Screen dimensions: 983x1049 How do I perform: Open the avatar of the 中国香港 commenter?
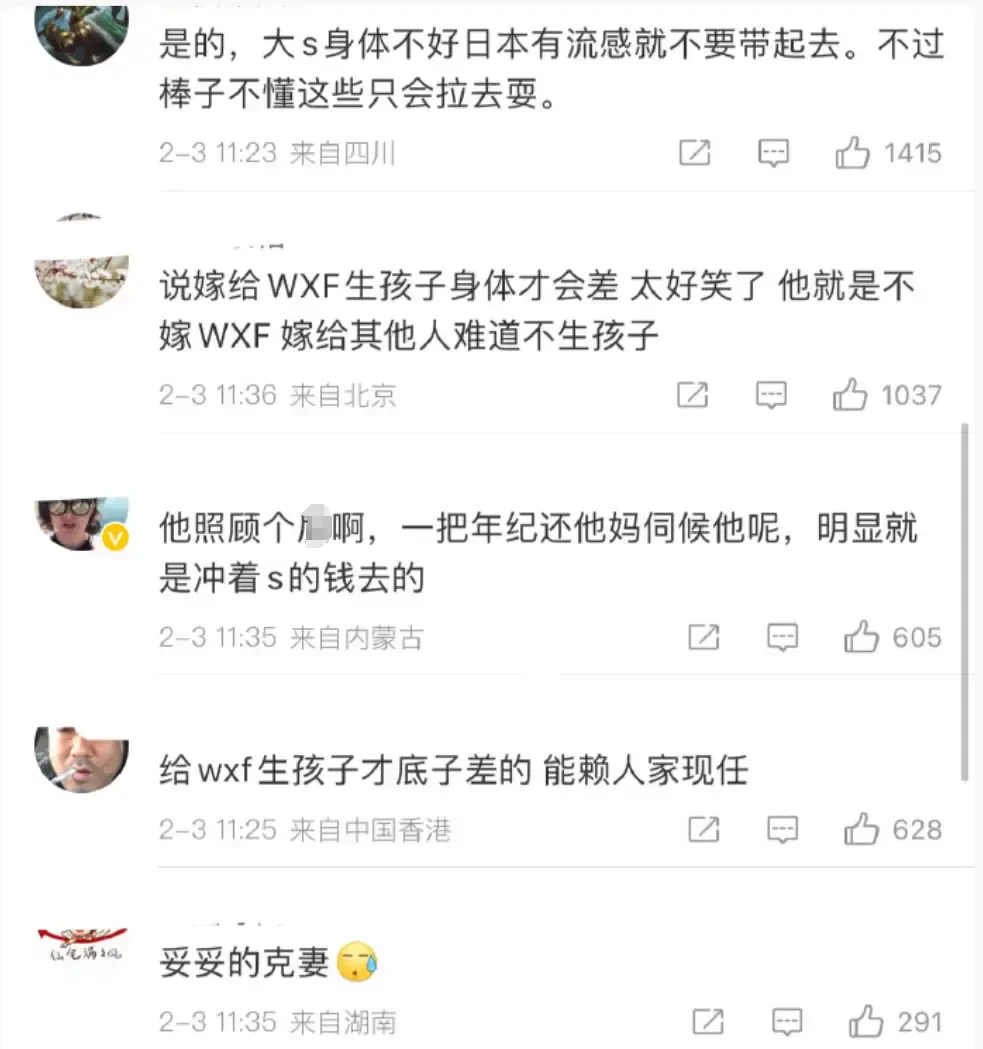pos(82,760)
